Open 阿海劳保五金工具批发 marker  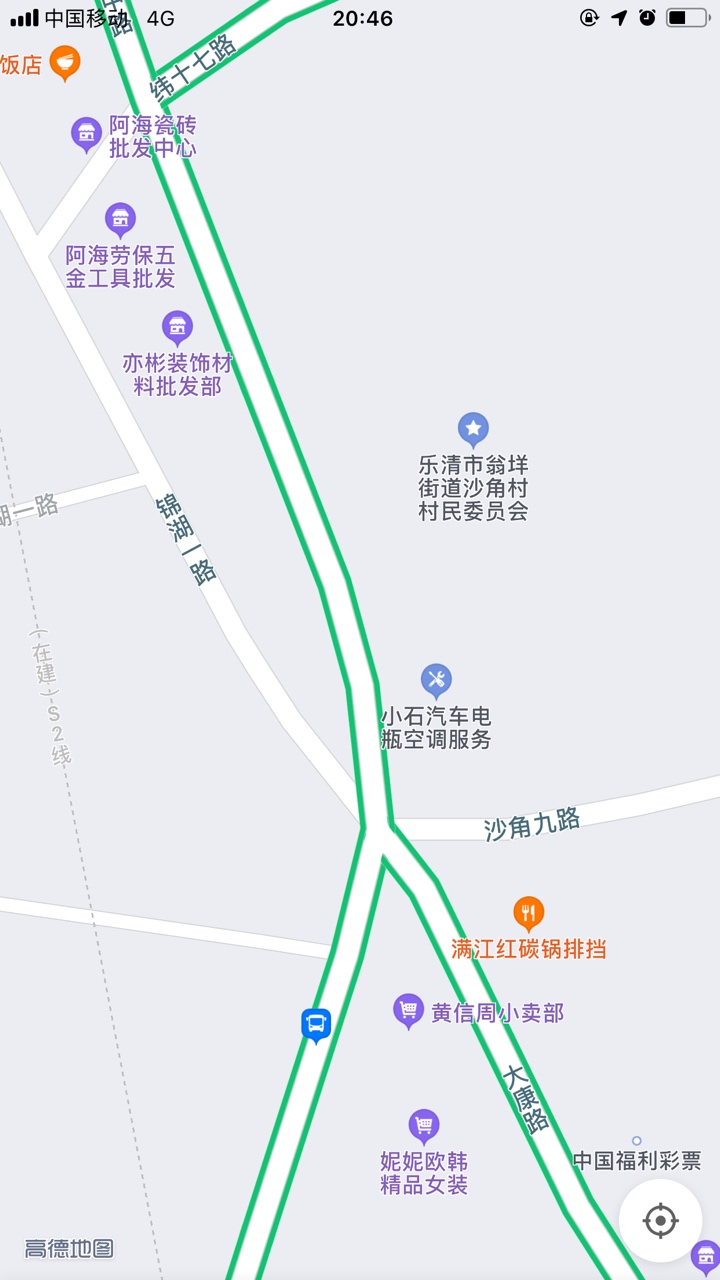pos(120,219)
